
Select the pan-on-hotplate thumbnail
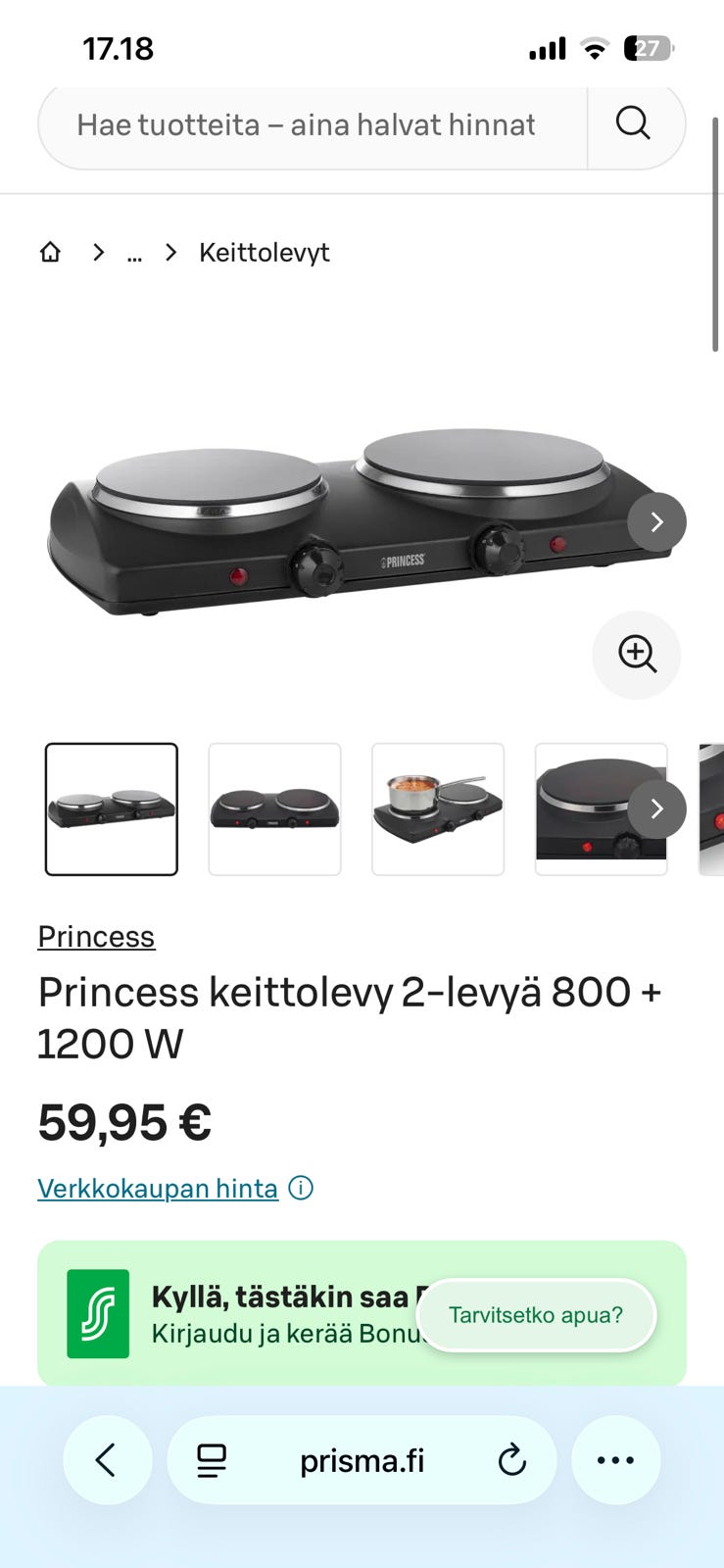[437, 808]
